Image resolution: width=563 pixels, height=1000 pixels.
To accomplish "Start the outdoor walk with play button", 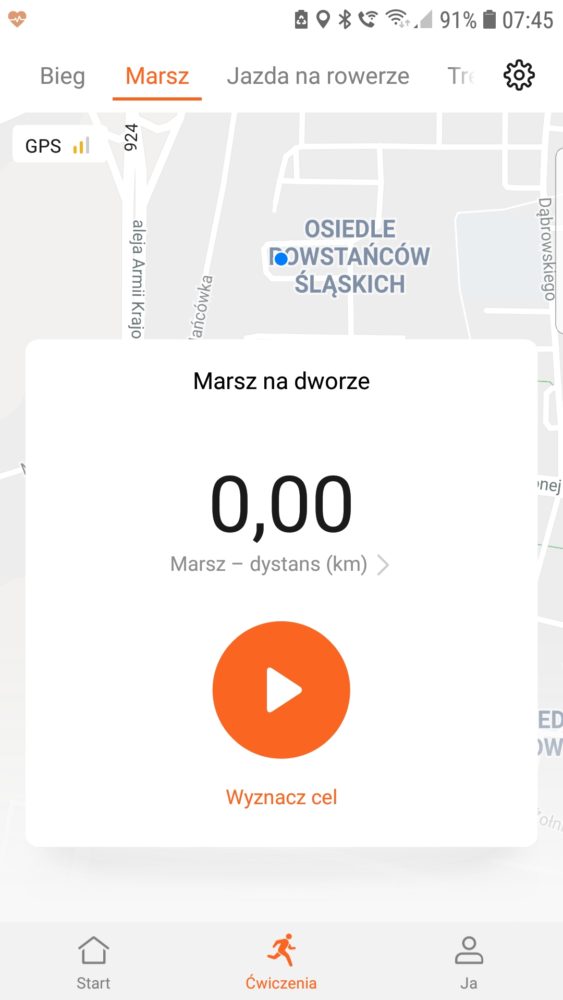I will [x=281, y=689].
